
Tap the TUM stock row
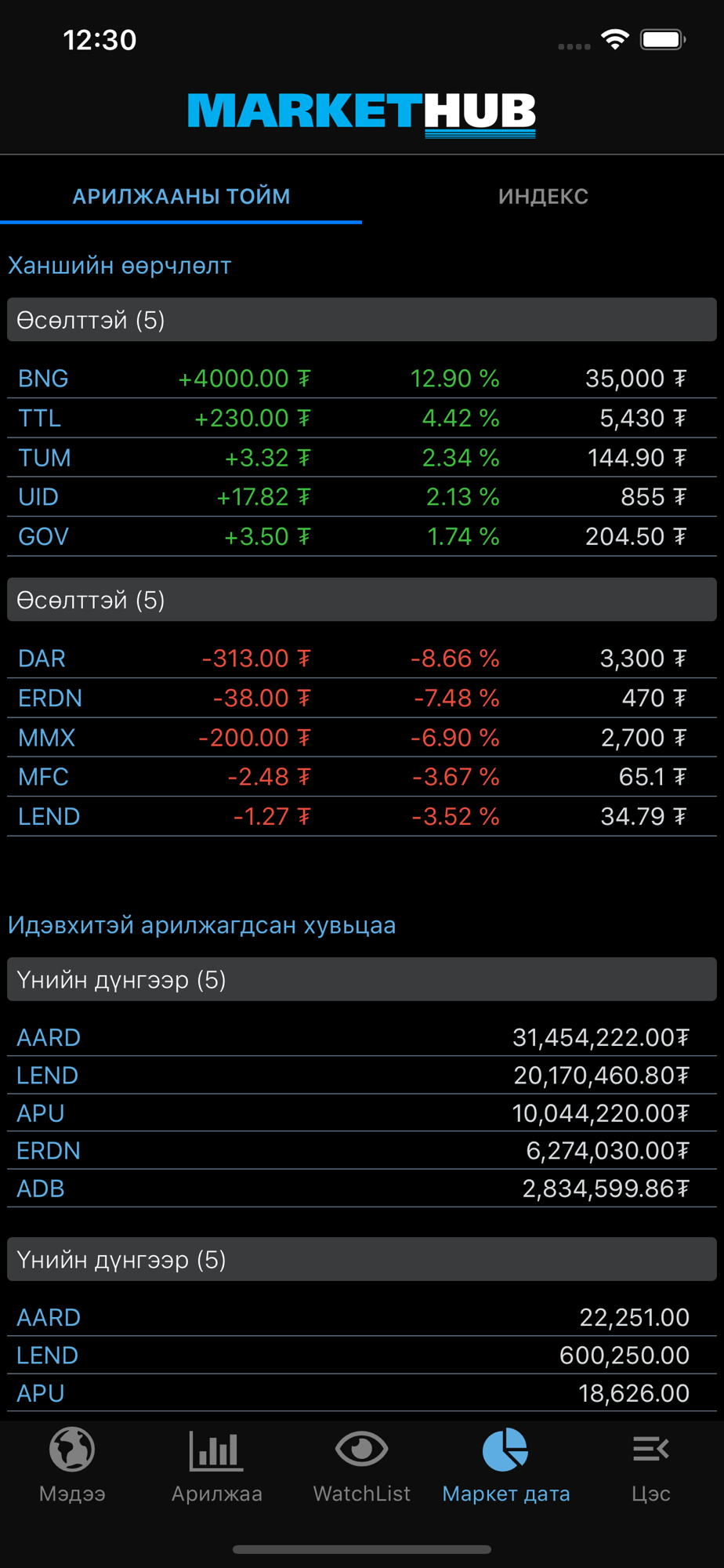click(362, 458)
